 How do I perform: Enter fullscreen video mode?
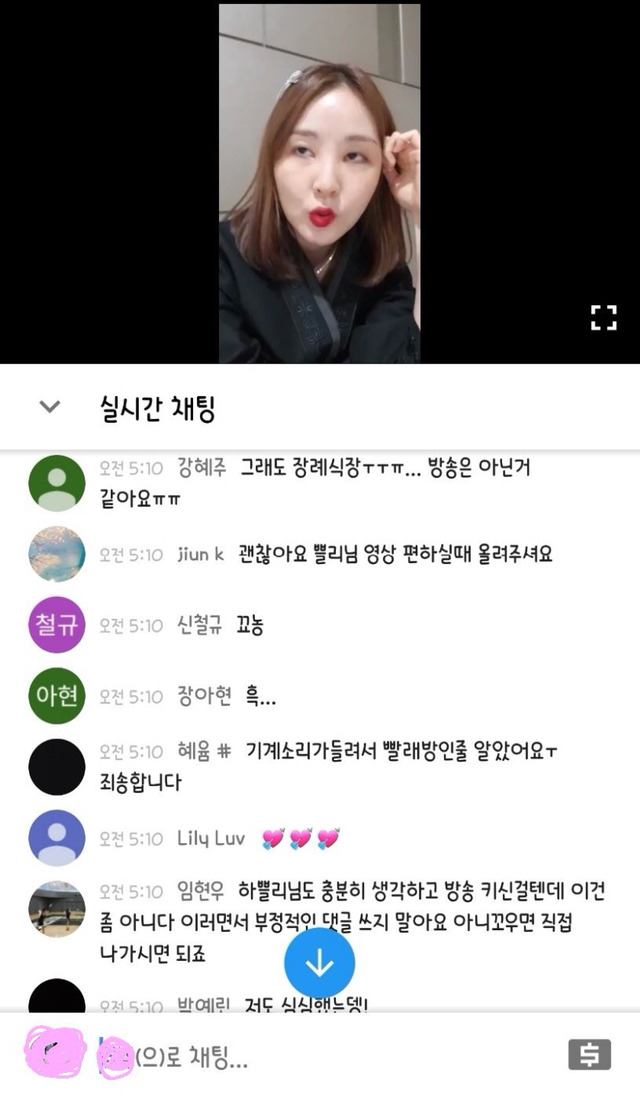603,319
